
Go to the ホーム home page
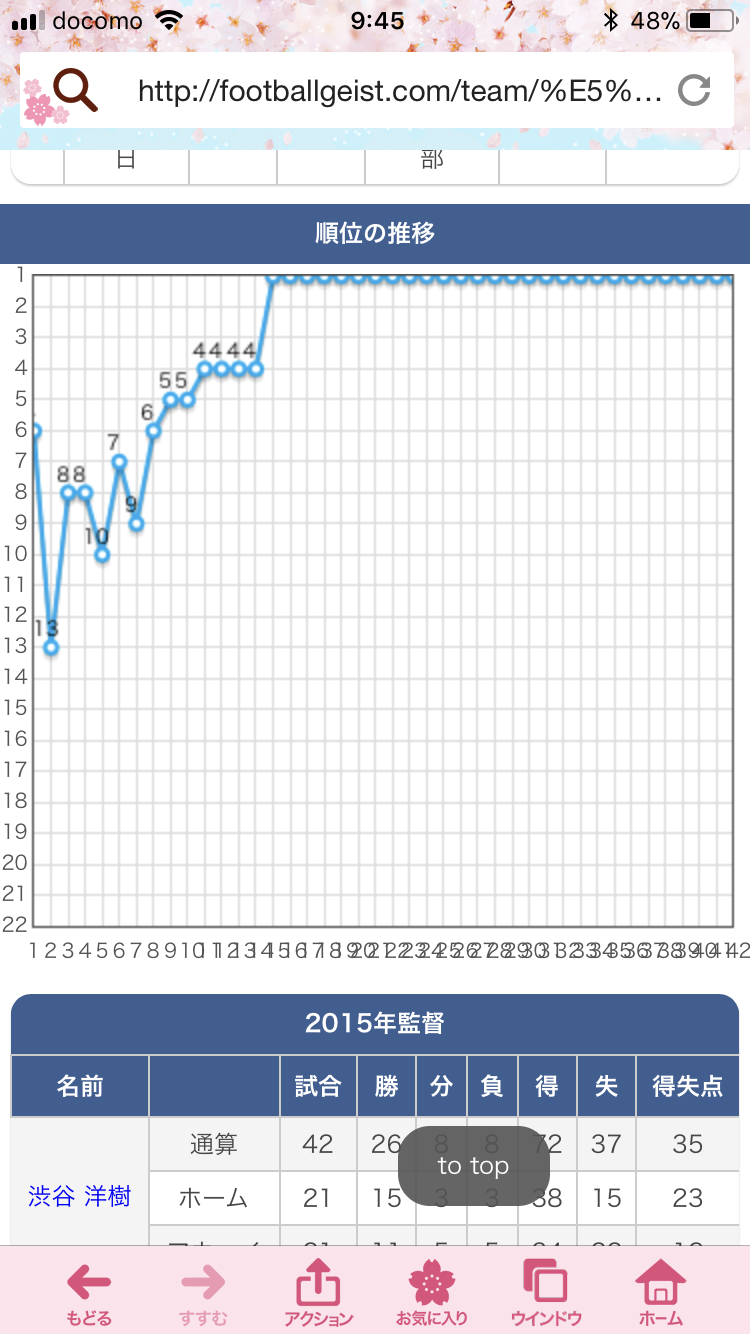click(x=661, y=1292)
